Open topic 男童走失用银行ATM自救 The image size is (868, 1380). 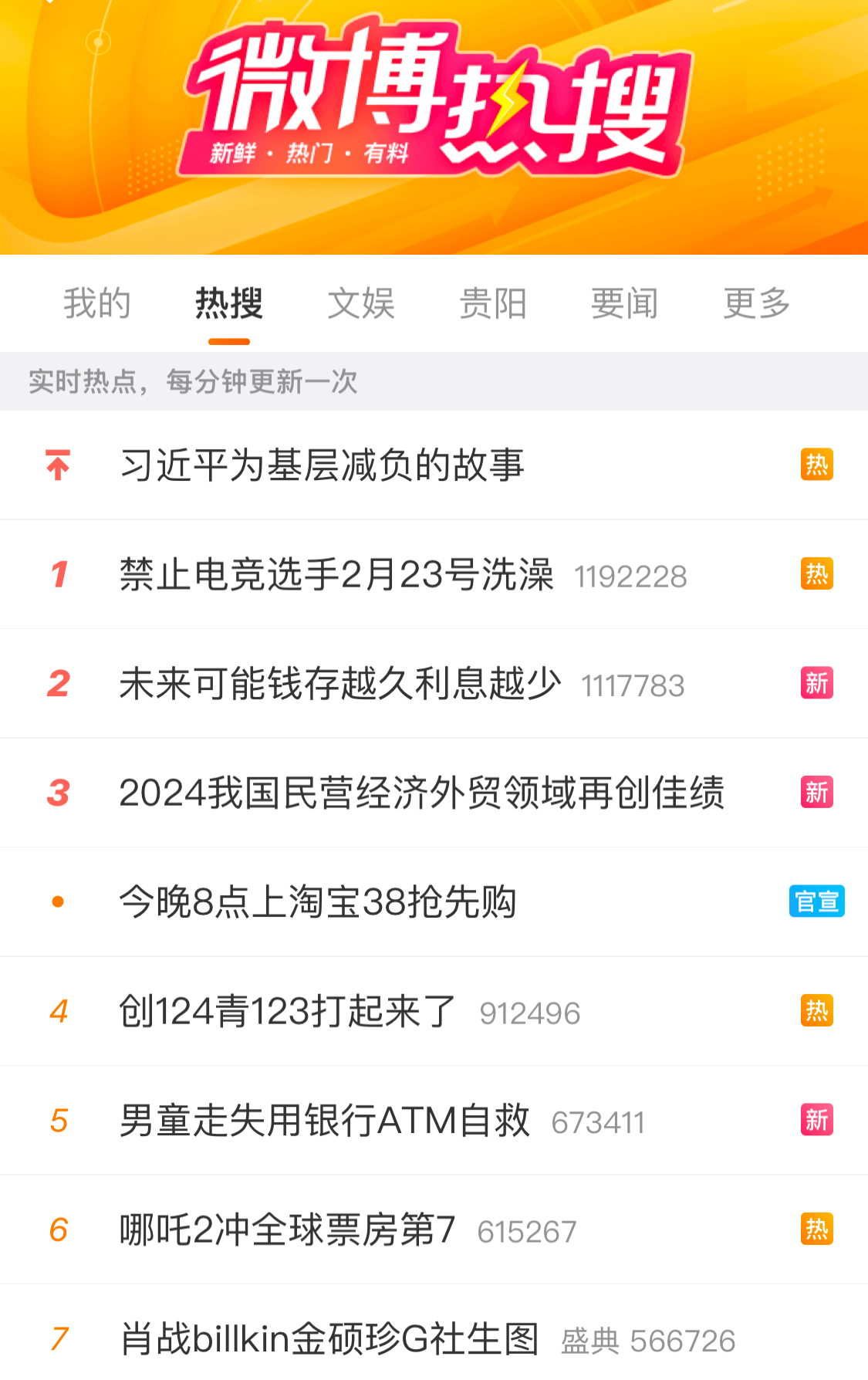[325, 1121]
